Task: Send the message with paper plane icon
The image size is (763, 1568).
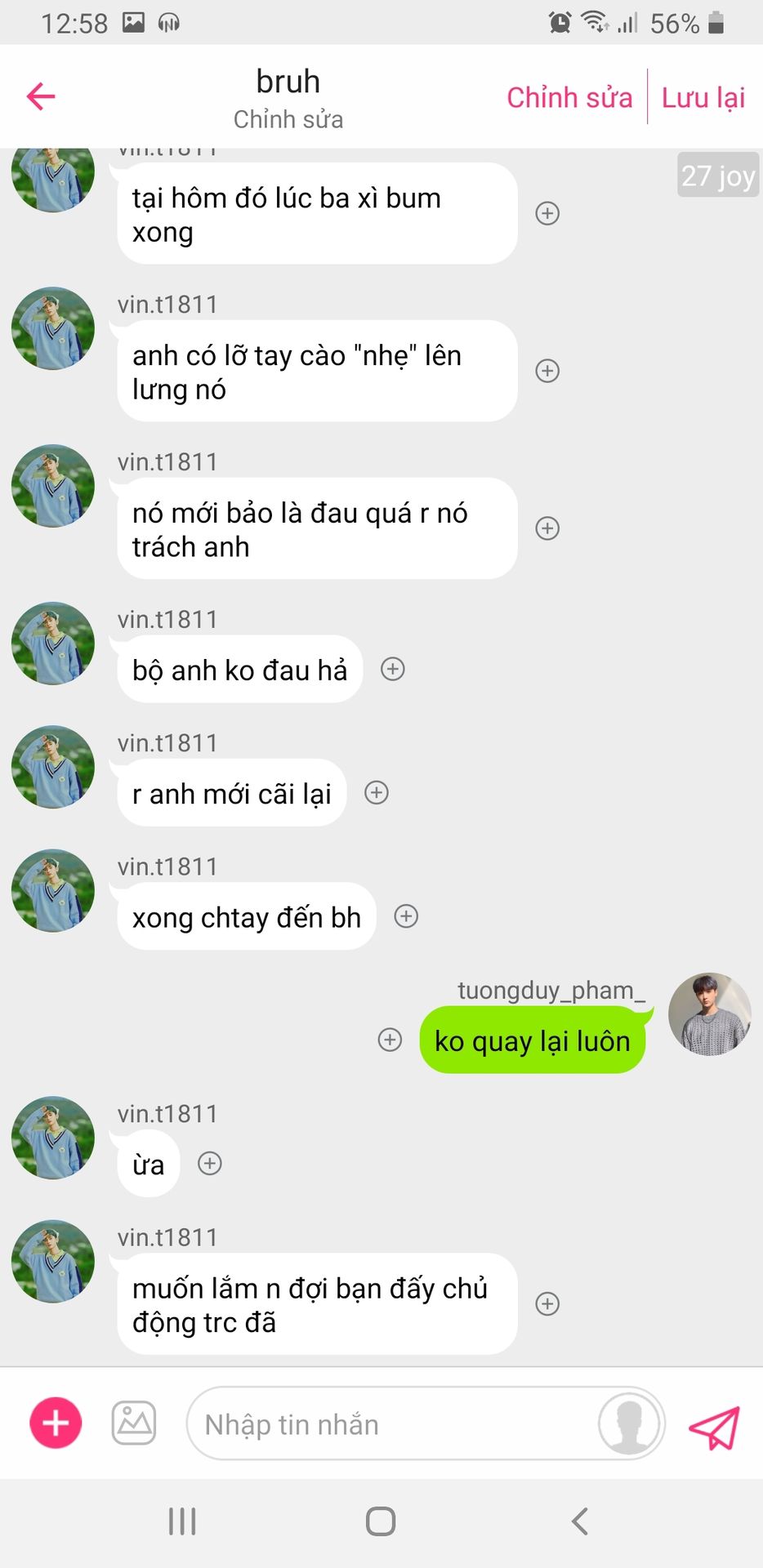Action: pyautogui.click(x=715, y=1426)
